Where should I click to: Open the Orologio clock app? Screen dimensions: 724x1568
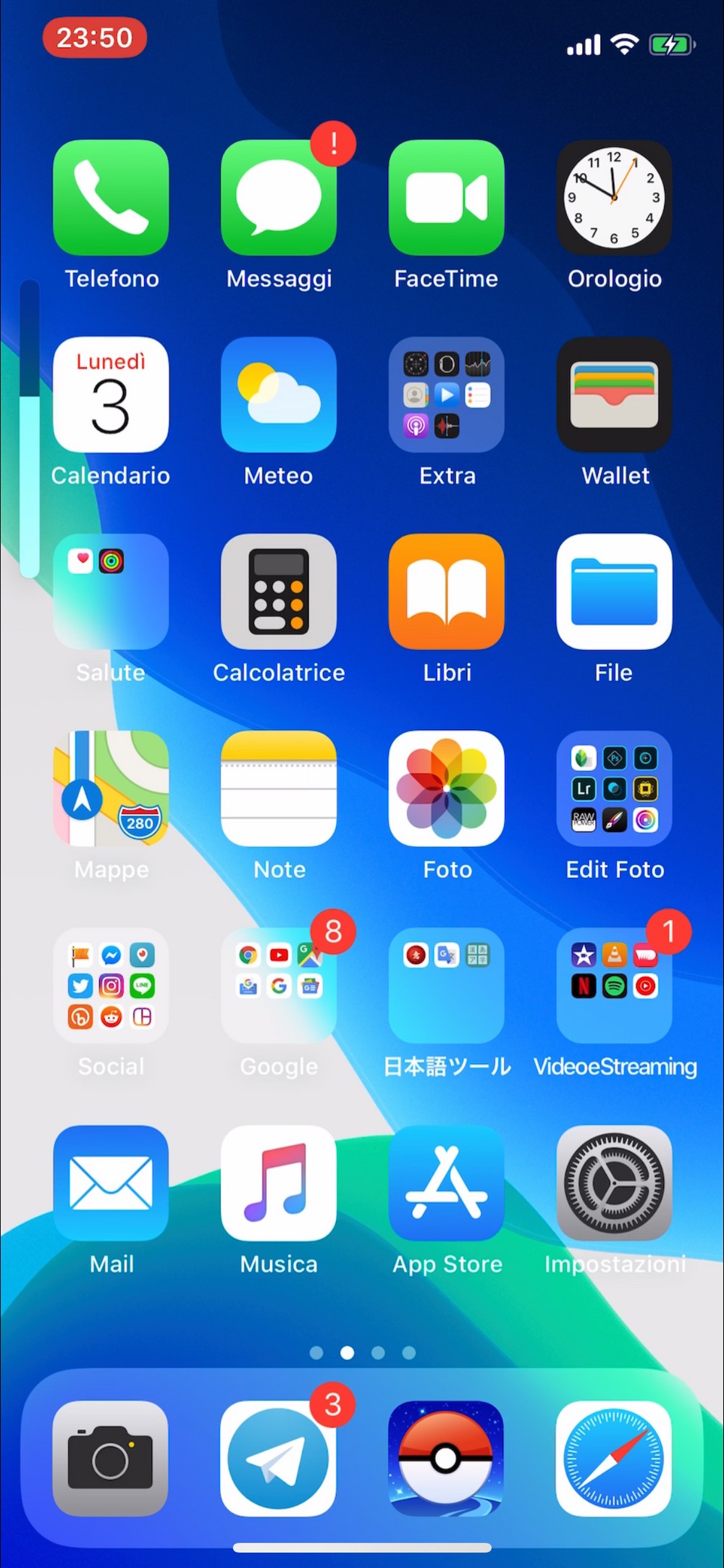614,198
